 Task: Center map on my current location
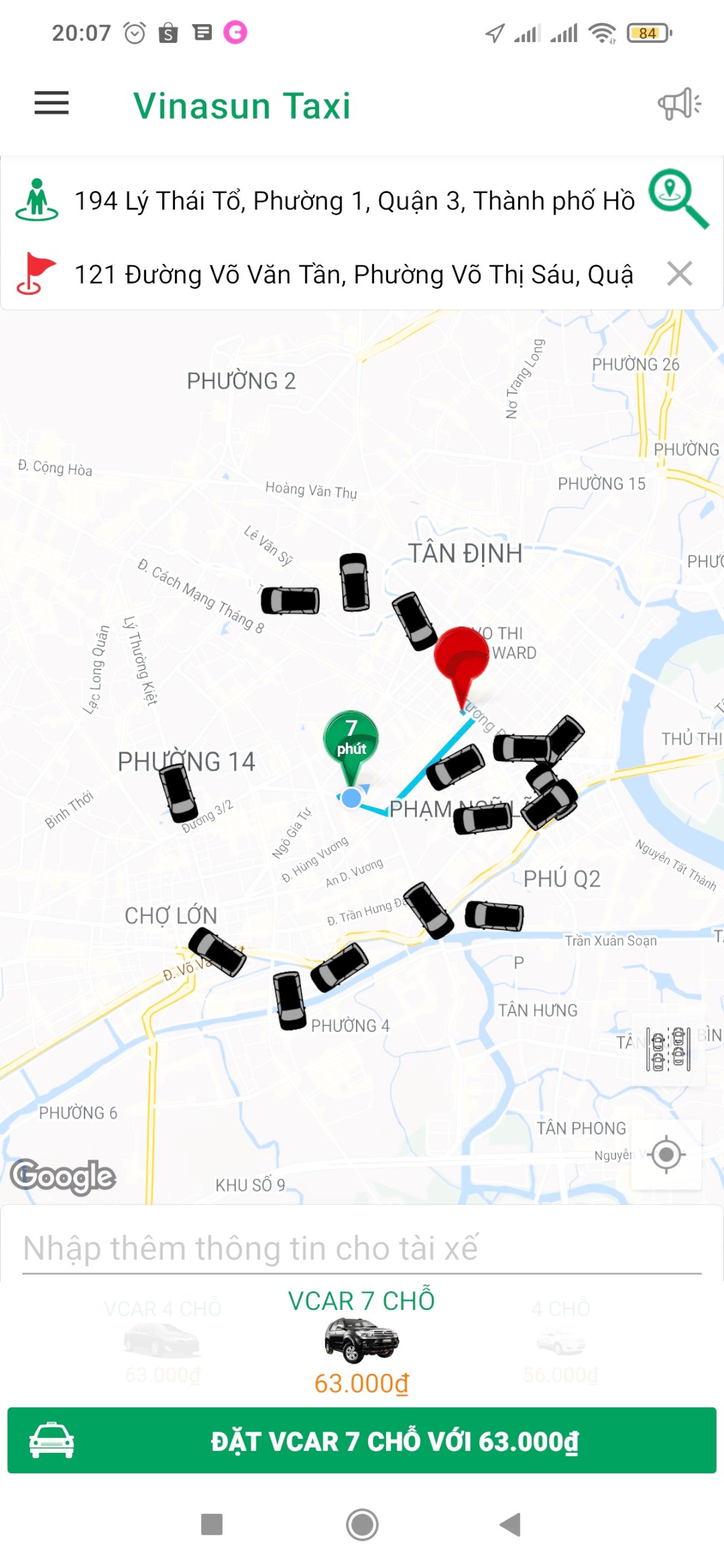pyautogui.click(x=666, y=1154)
